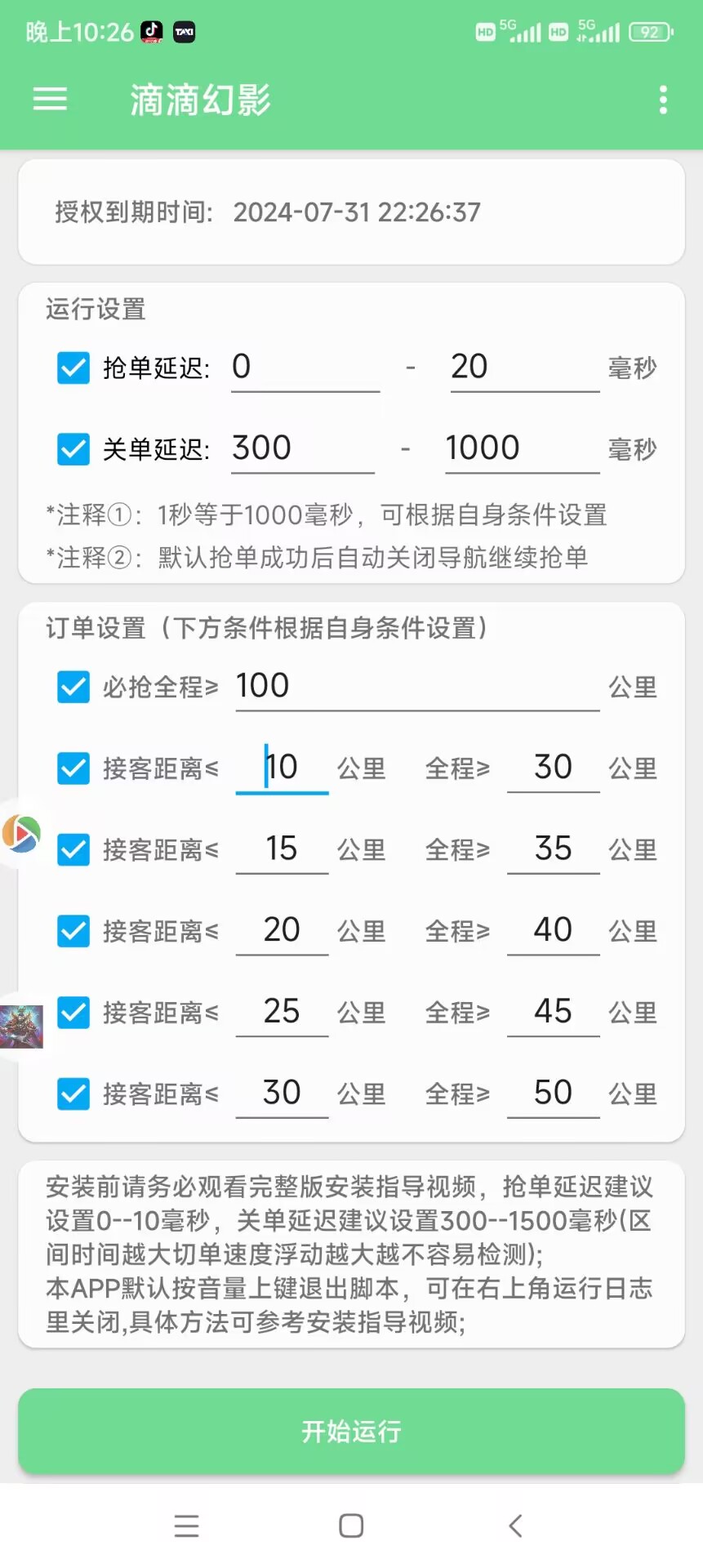Toggle the 必抢全程 checkbox

click(x=73, y=687)
